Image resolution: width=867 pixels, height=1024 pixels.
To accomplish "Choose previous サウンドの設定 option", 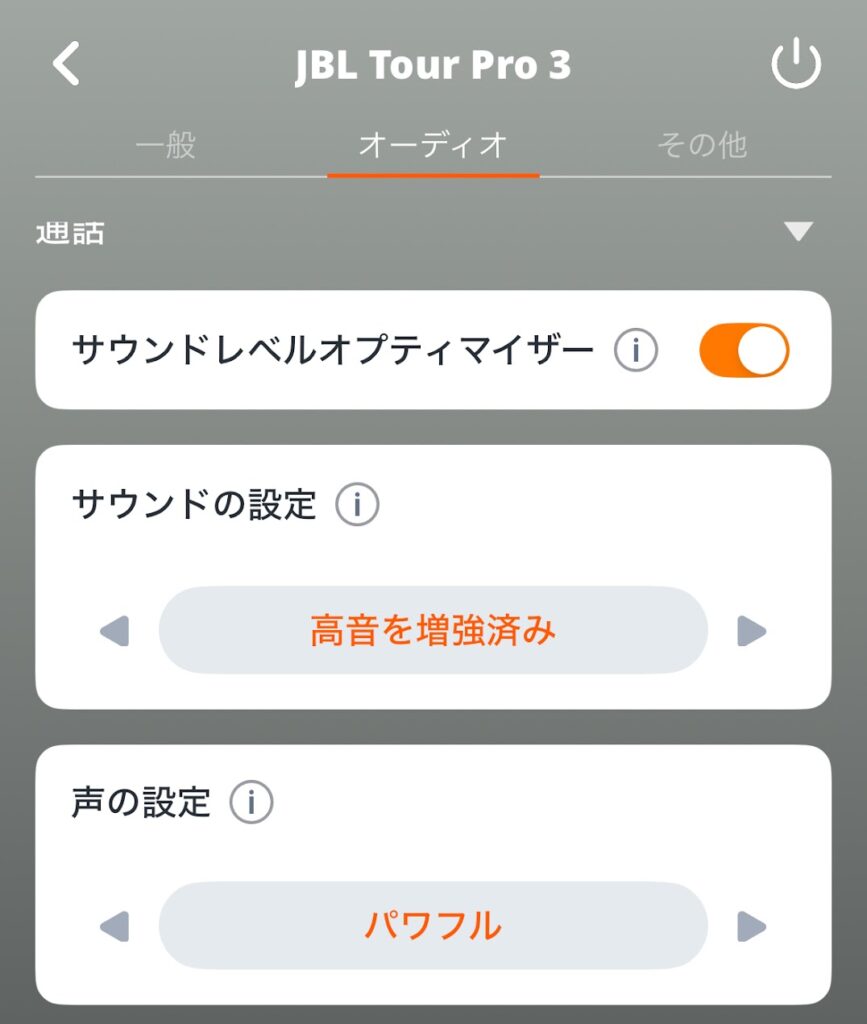I will pos(115,631).
